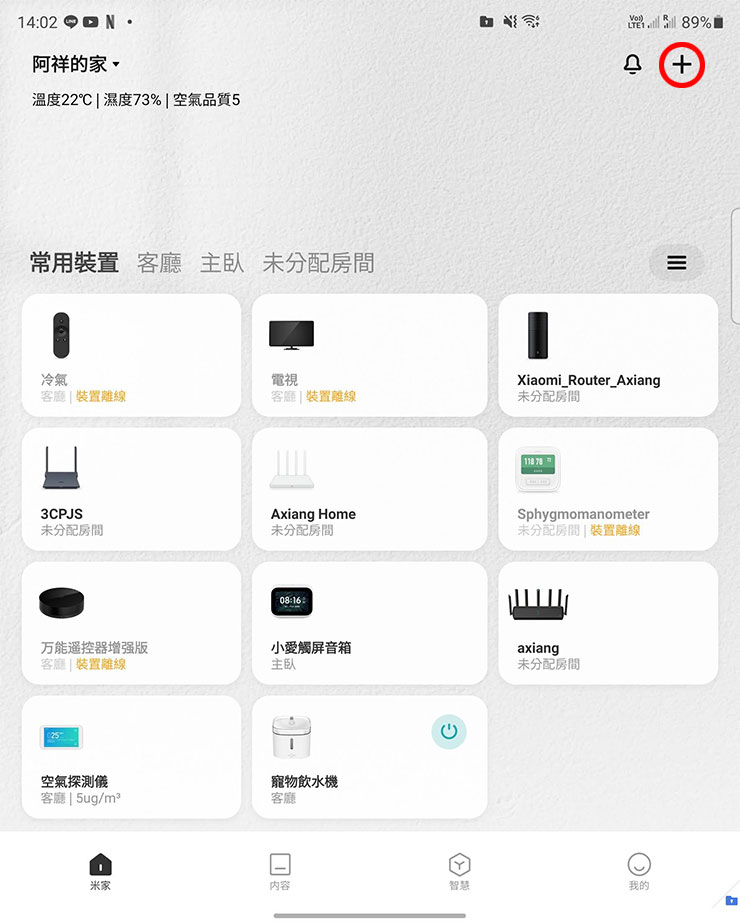The width and height of the screenshot is (740, 924).
Task: Tap the add device plus icon
Action: pos(681,64)
